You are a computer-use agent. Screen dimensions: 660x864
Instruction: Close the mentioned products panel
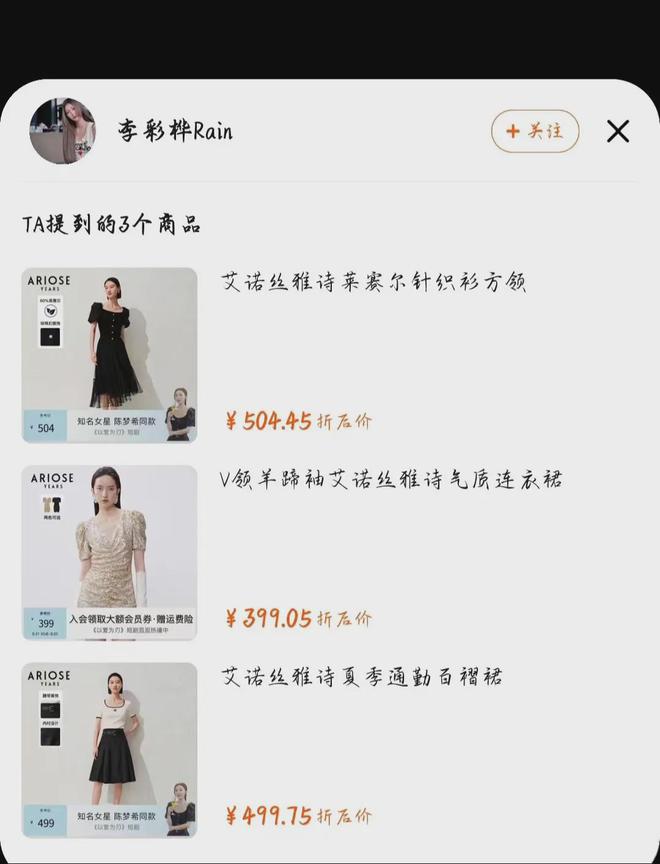pyautogui.click(x=618, y=131)
